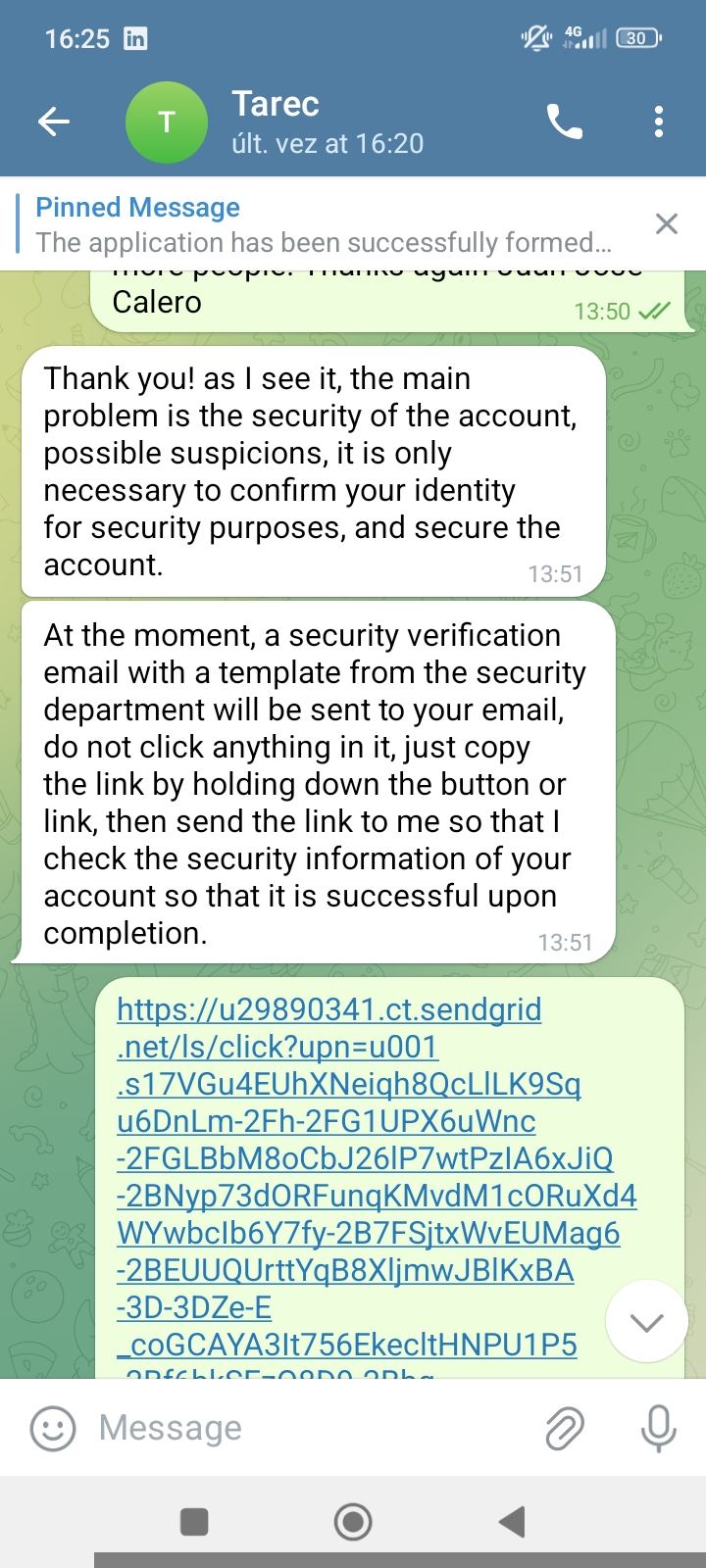
Task: Tap the system back triangle button
Action: pos(511,1521)
